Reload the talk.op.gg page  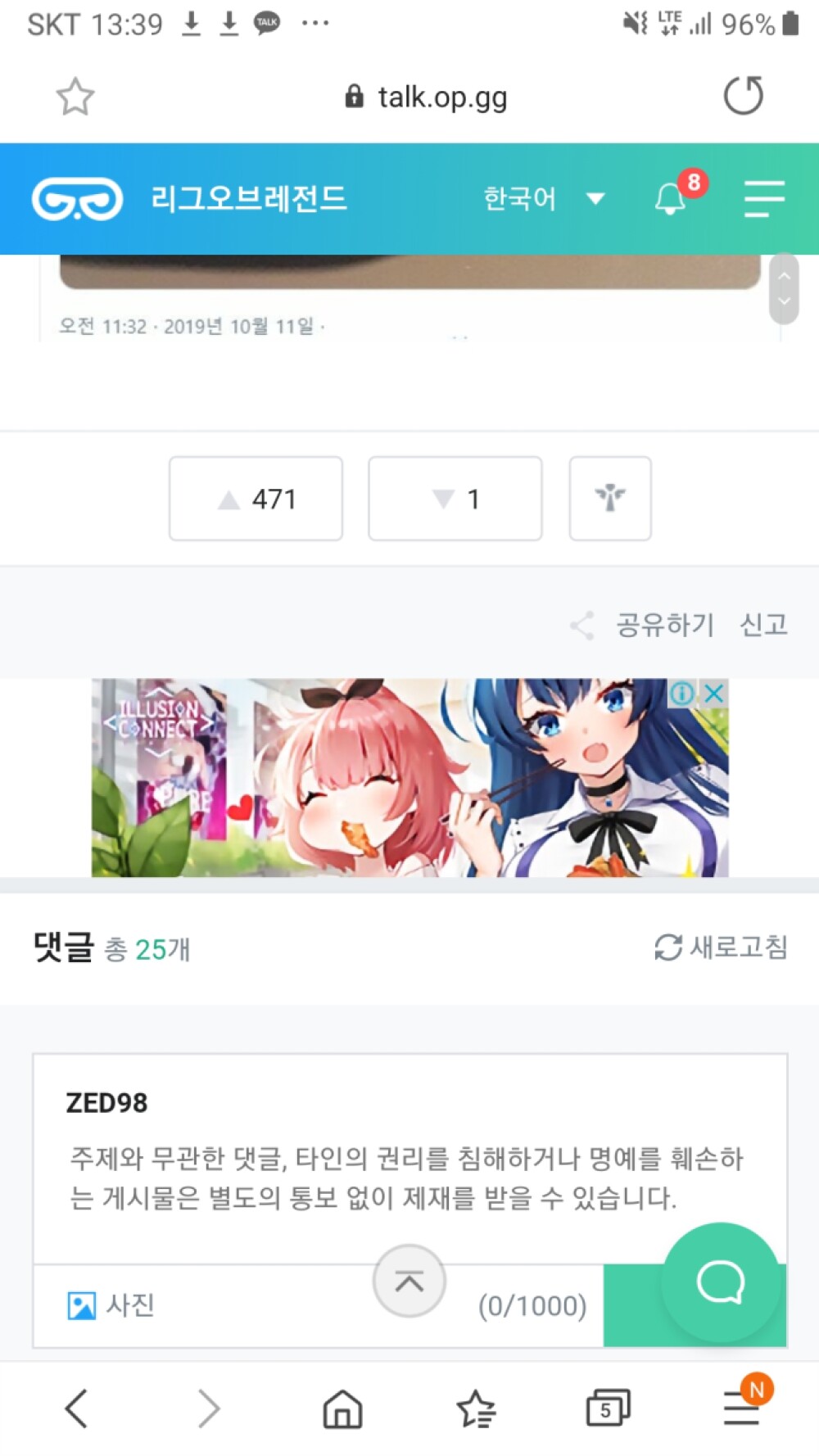(x=743, y=96)
